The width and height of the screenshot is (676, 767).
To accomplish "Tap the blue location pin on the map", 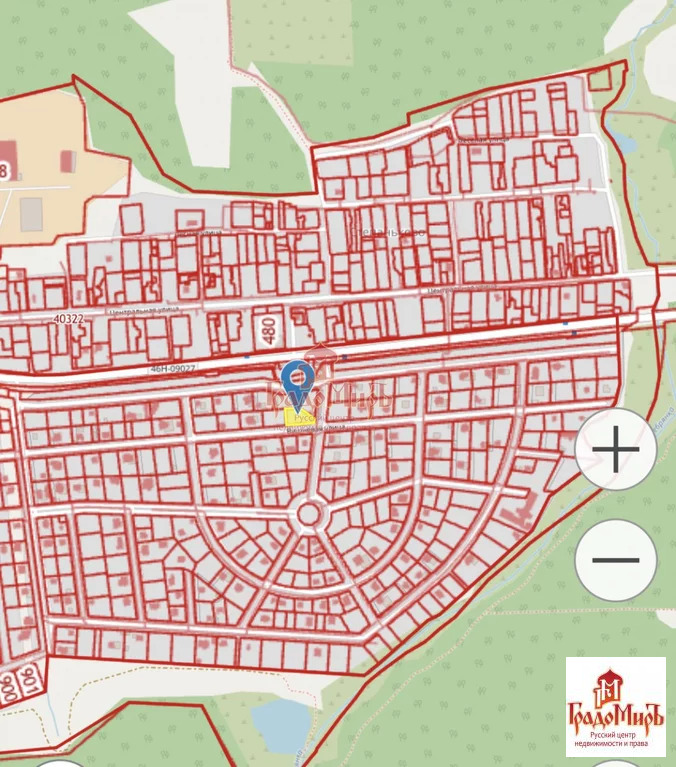I will tap(297, 382).
